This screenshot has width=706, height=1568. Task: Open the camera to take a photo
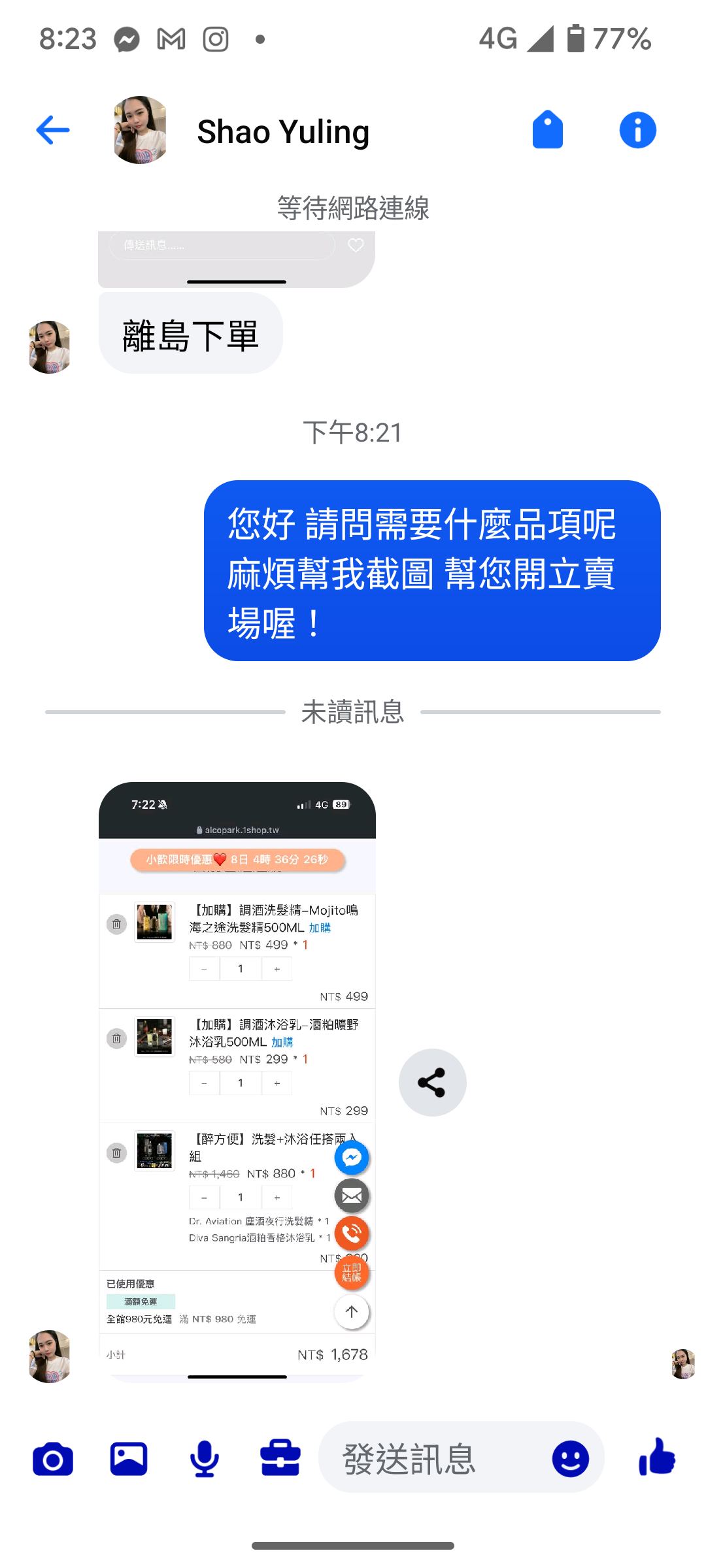53,1459
